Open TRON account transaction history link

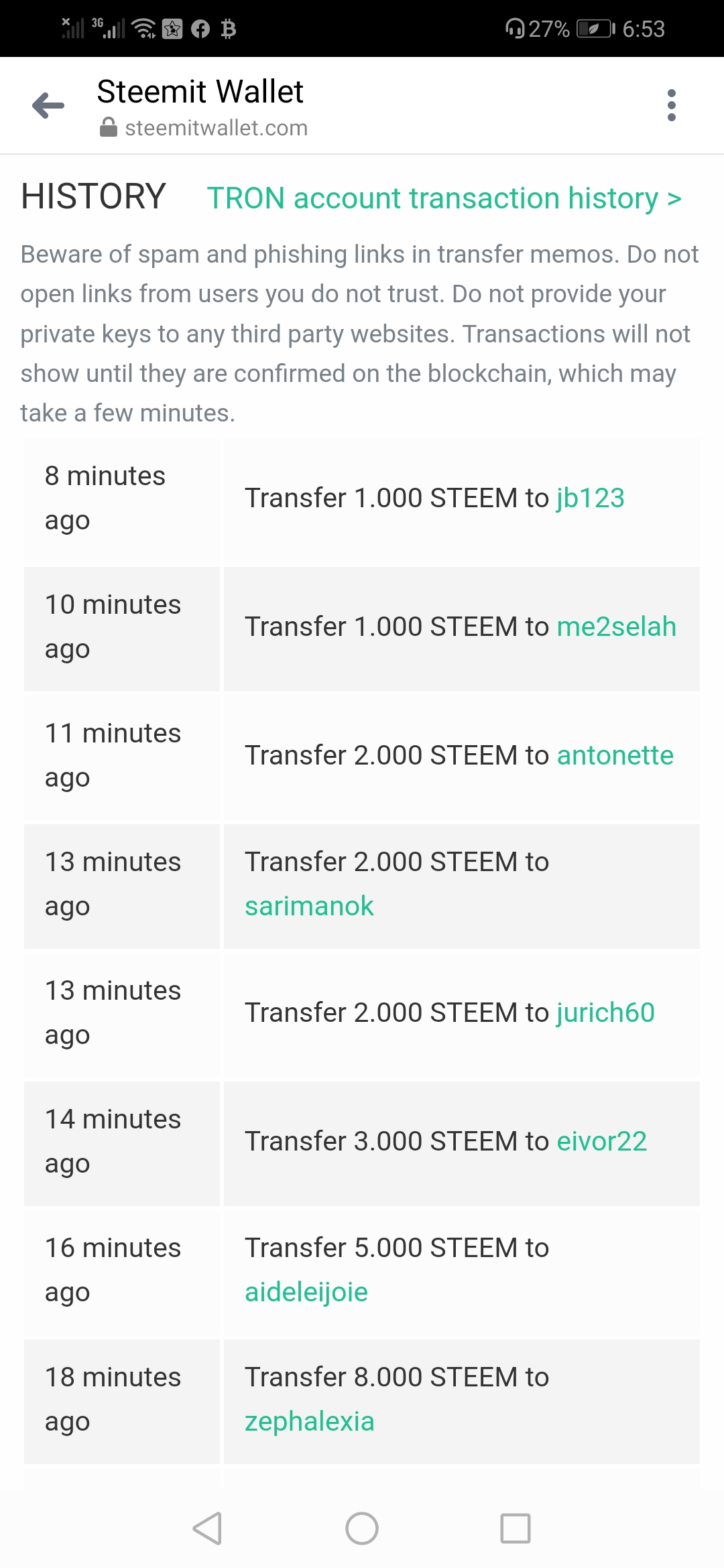pyautogui.click(x=444, y=198)
